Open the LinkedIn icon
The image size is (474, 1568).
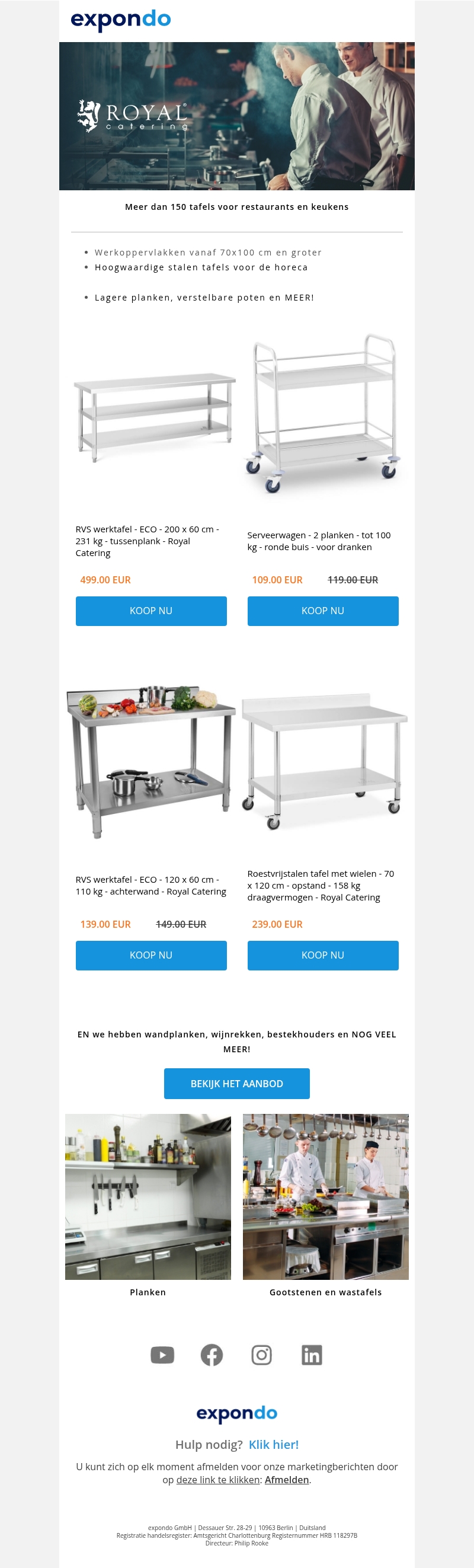coord(312,1355)
